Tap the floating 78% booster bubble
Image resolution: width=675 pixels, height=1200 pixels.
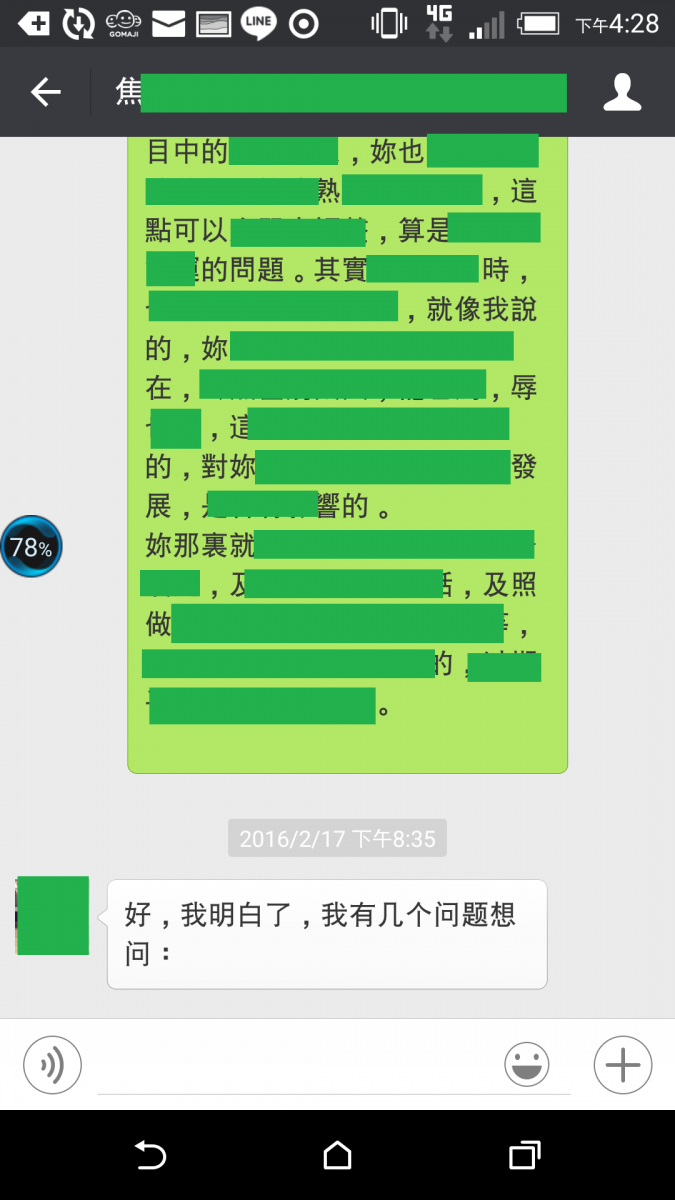[31, 547]
